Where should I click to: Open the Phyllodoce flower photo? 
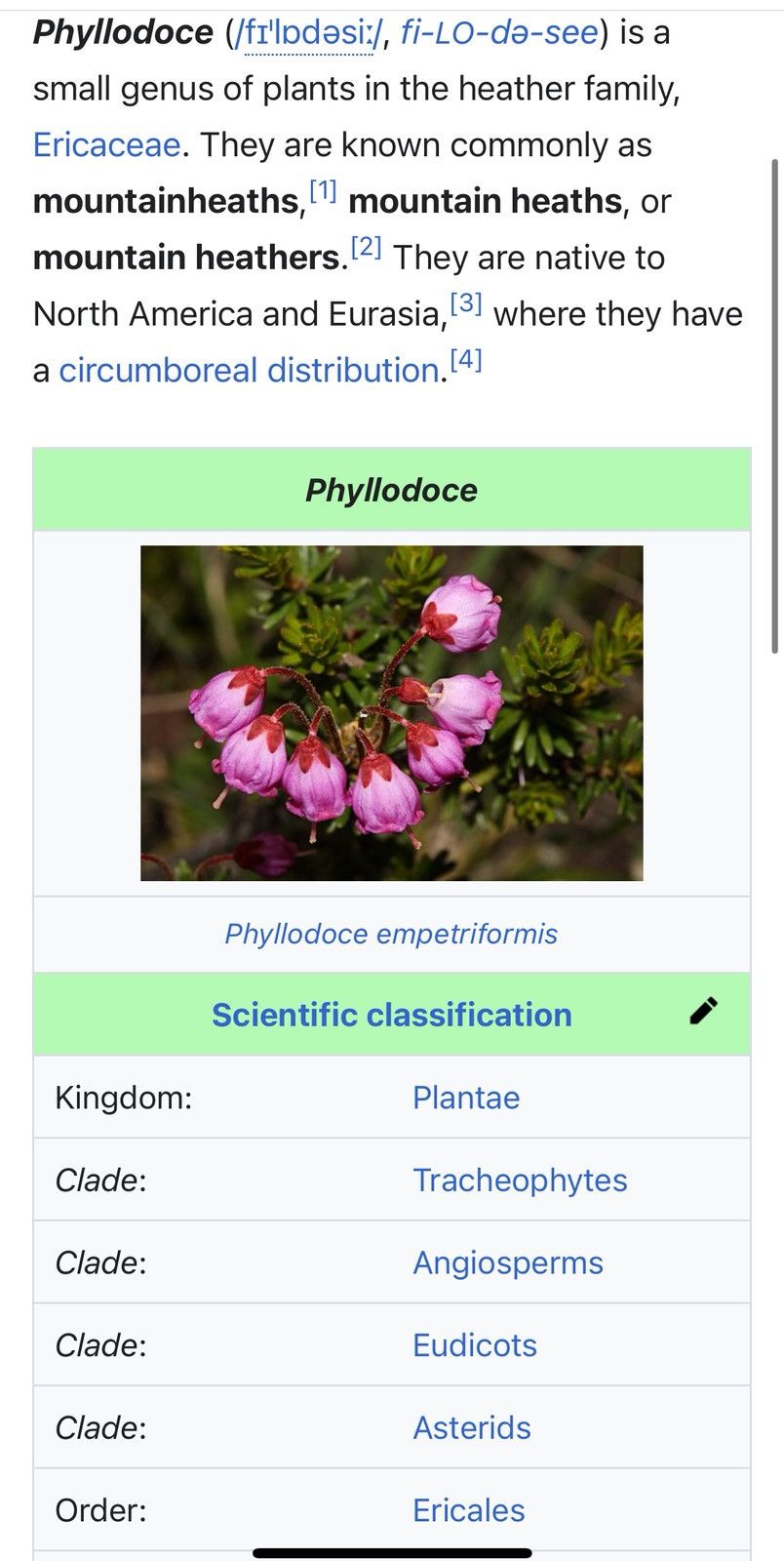tap(392, 713)
